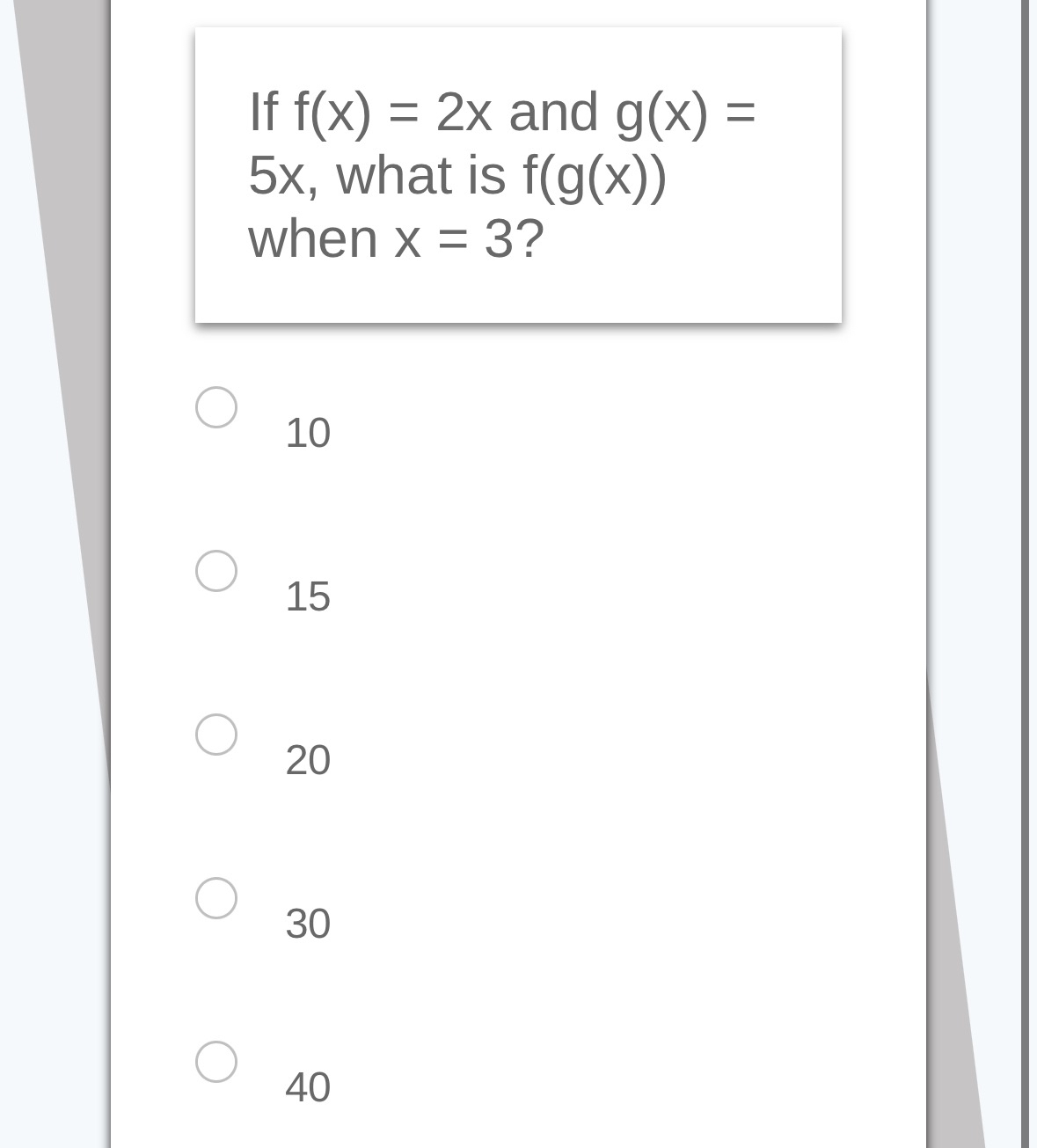Click the answer label reading 30
This screenshot has height=1148, width=1037.
(x=307, y=924)
